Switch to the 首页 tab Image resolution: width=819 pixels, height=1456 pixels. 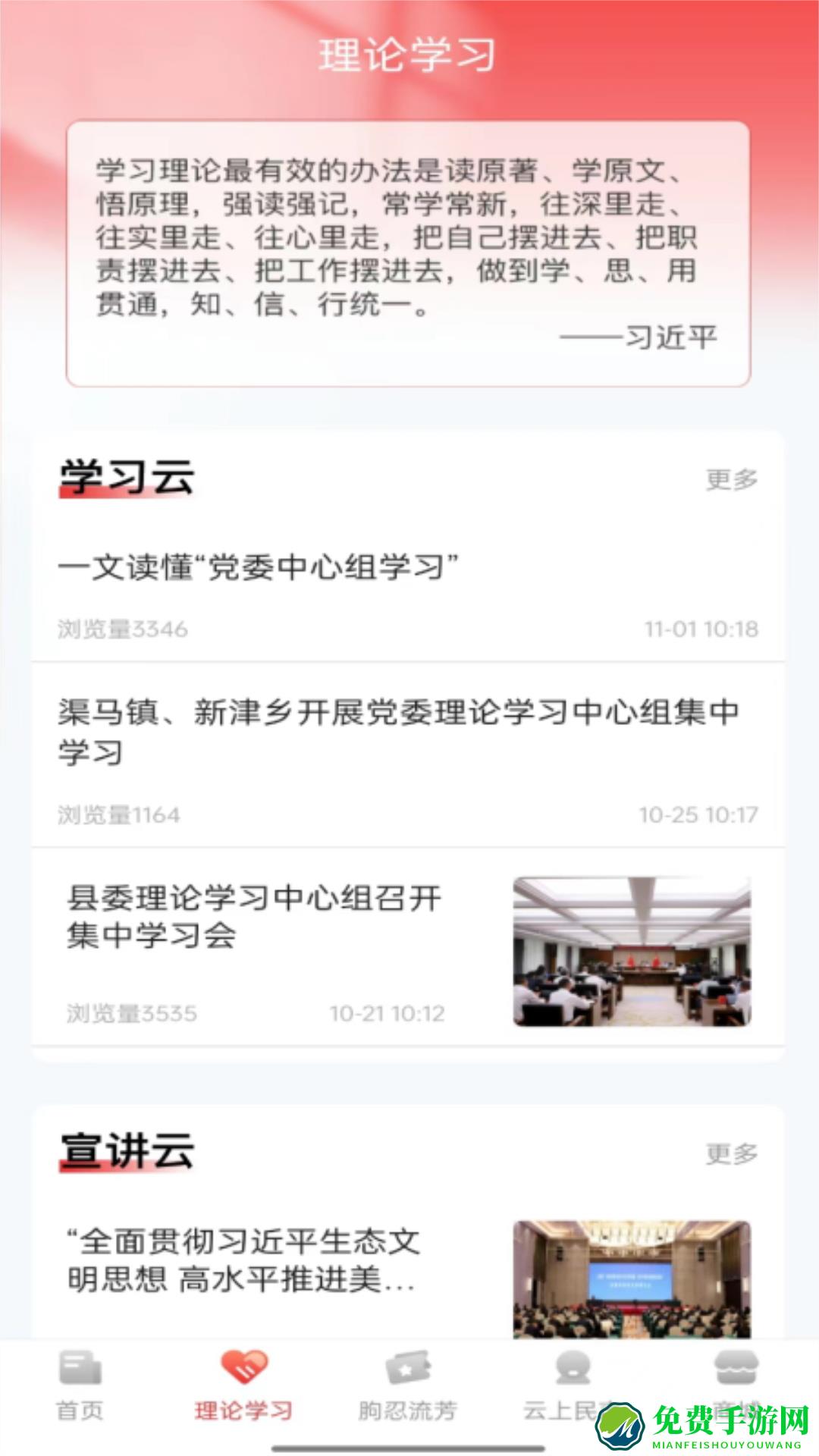[x=80, y=1386]
